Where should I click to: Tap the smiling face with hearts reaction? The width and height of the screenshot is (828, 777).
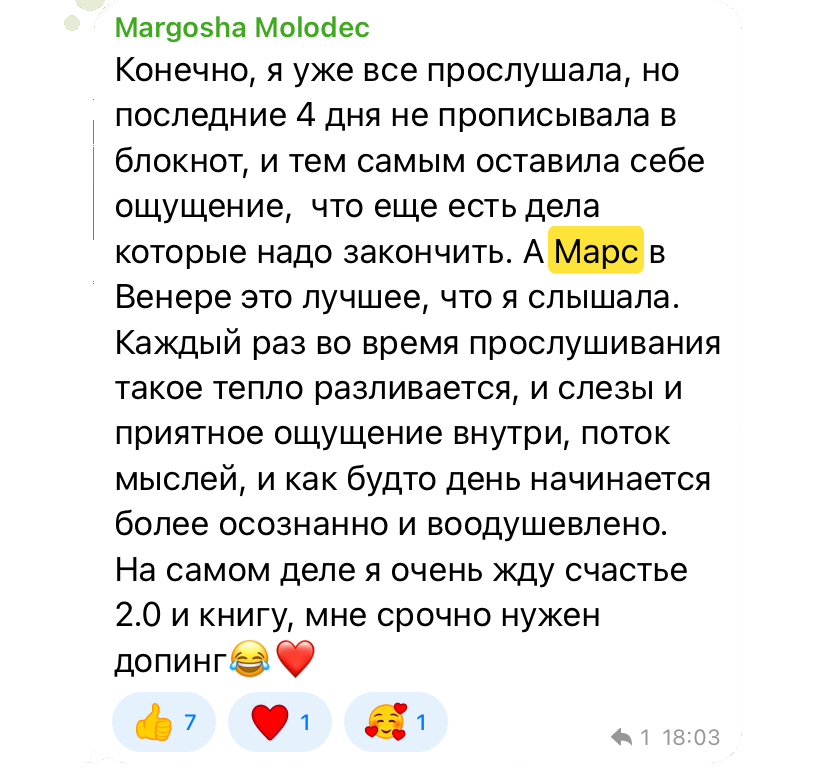[x=394, y=721]
